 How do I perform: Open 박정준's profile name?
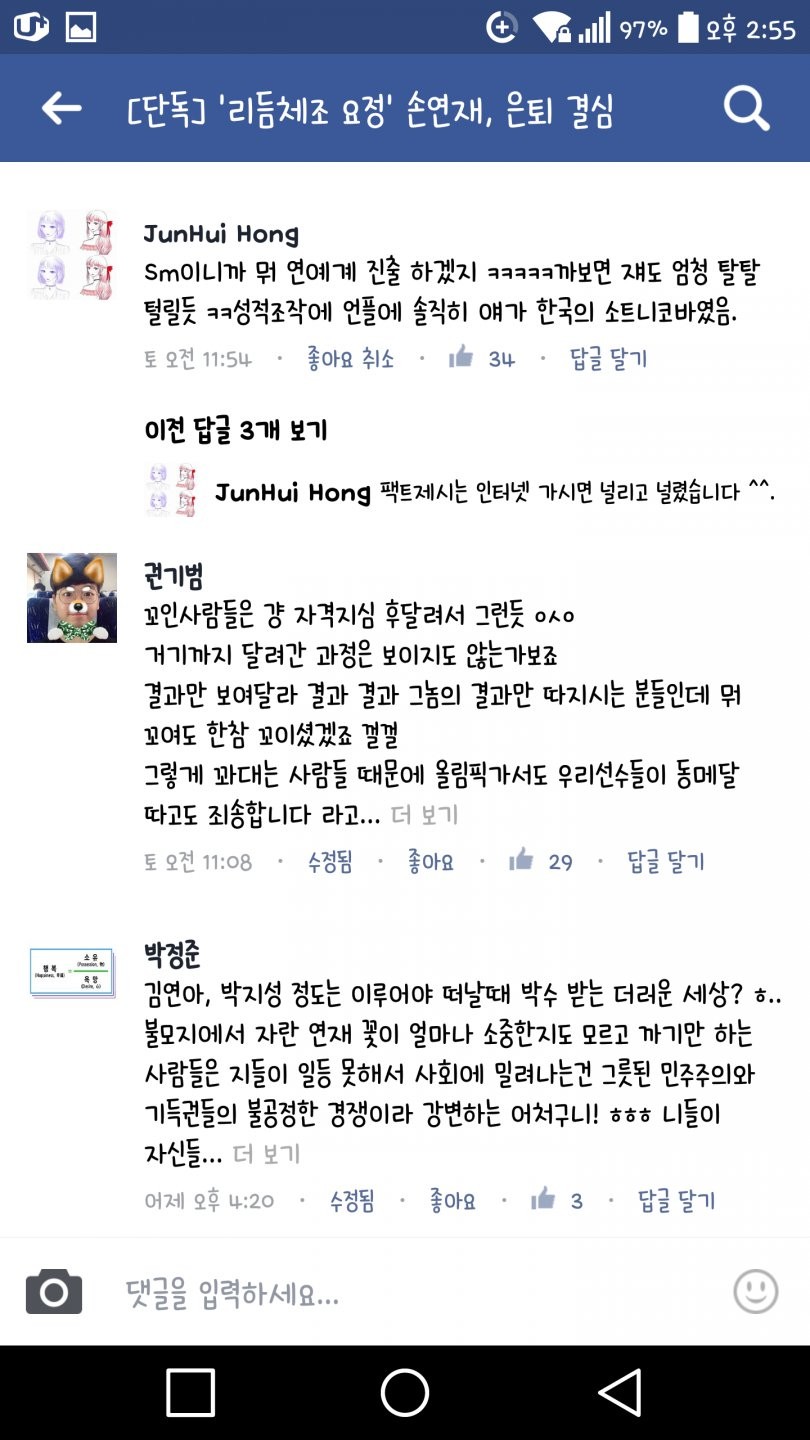click(x=172, y=955)
